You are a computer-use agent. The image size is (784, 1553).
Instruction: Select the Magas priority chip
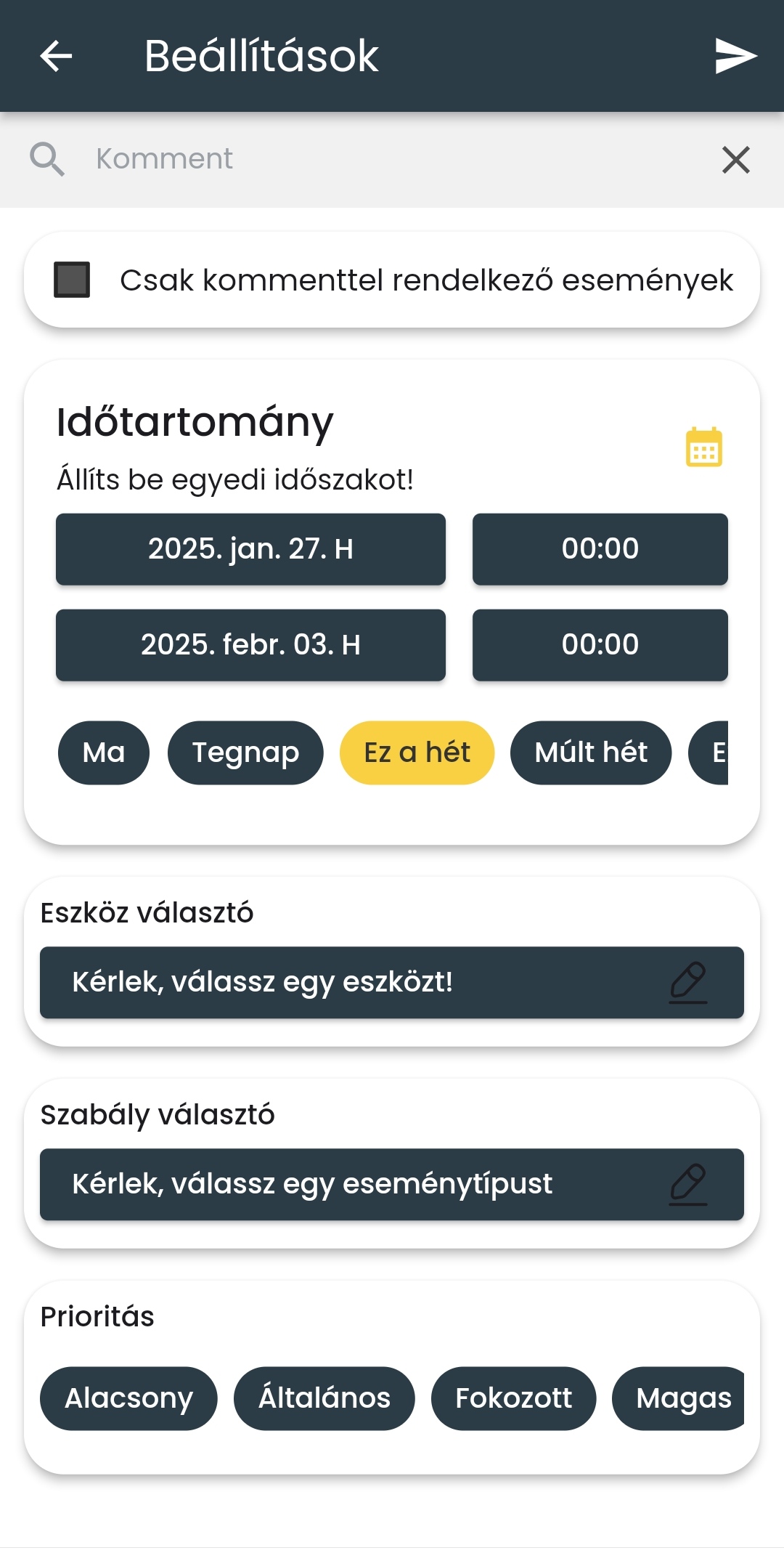(x=681, y=1398)
